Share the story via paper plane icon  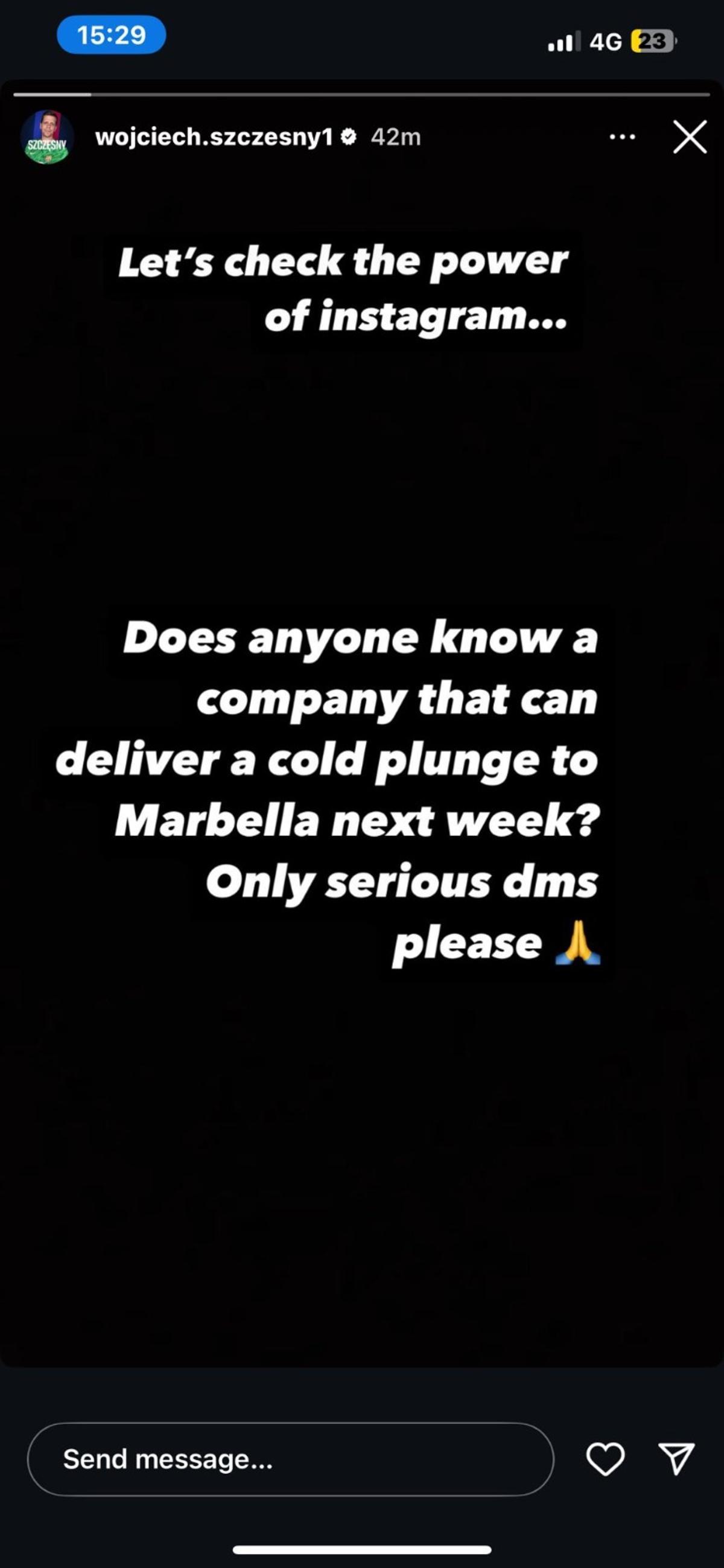coord(676,1459)
